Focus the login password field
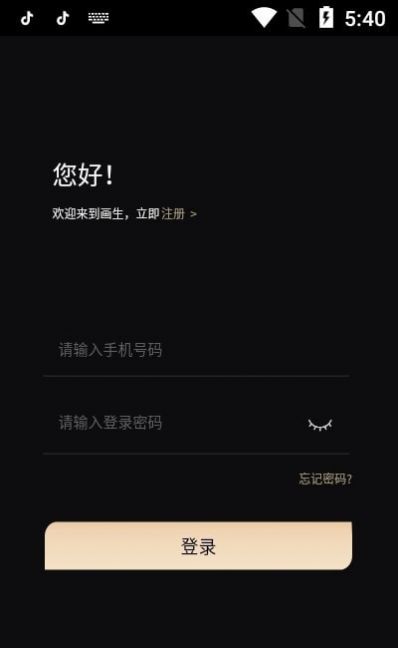Screen dimensions: 398x648 coord(174,423)
